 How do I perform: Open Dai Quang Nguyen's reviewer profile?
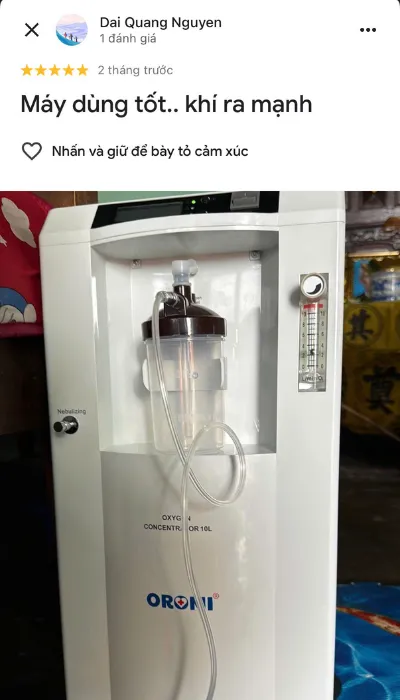tap(160, 23)
